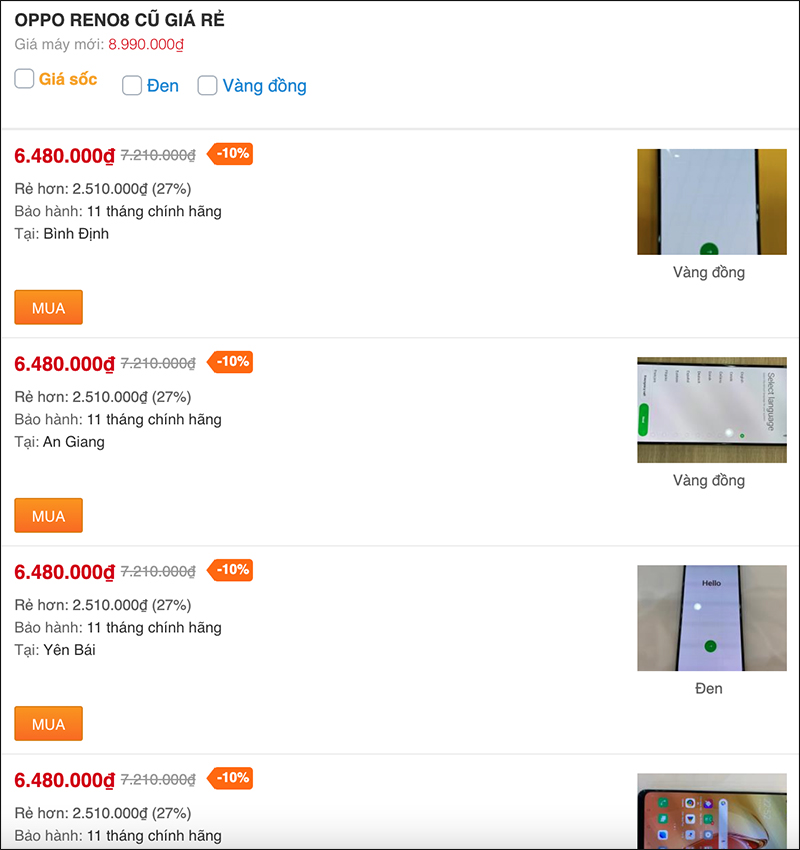The height and width of the screenshot is (850, 800).
Task: Open the Bình Định phone photo
Action: [711, 202]
